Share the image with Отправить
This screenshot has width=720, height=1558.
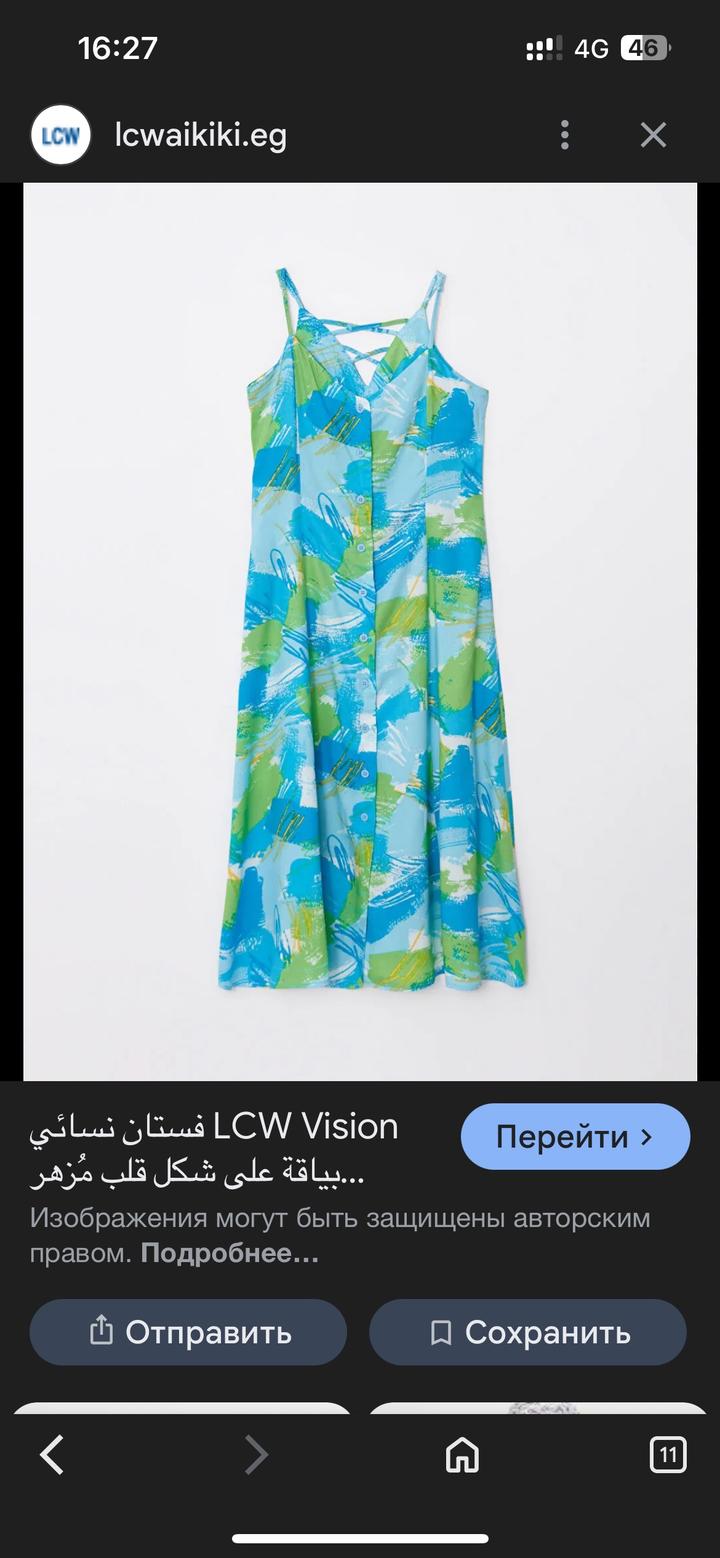tap(188, 1332)
